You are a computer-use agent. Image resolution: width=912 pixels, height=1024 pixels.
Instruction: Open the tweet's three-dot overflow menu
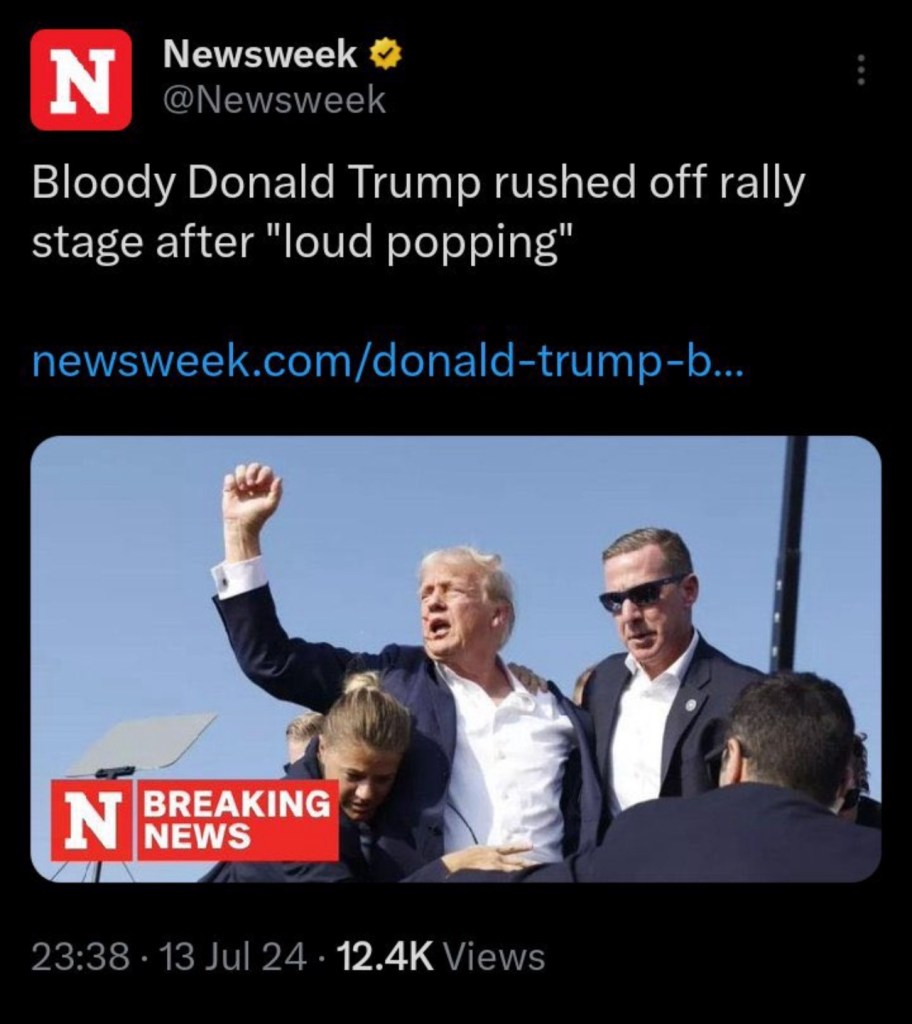[x=860, y=69]
